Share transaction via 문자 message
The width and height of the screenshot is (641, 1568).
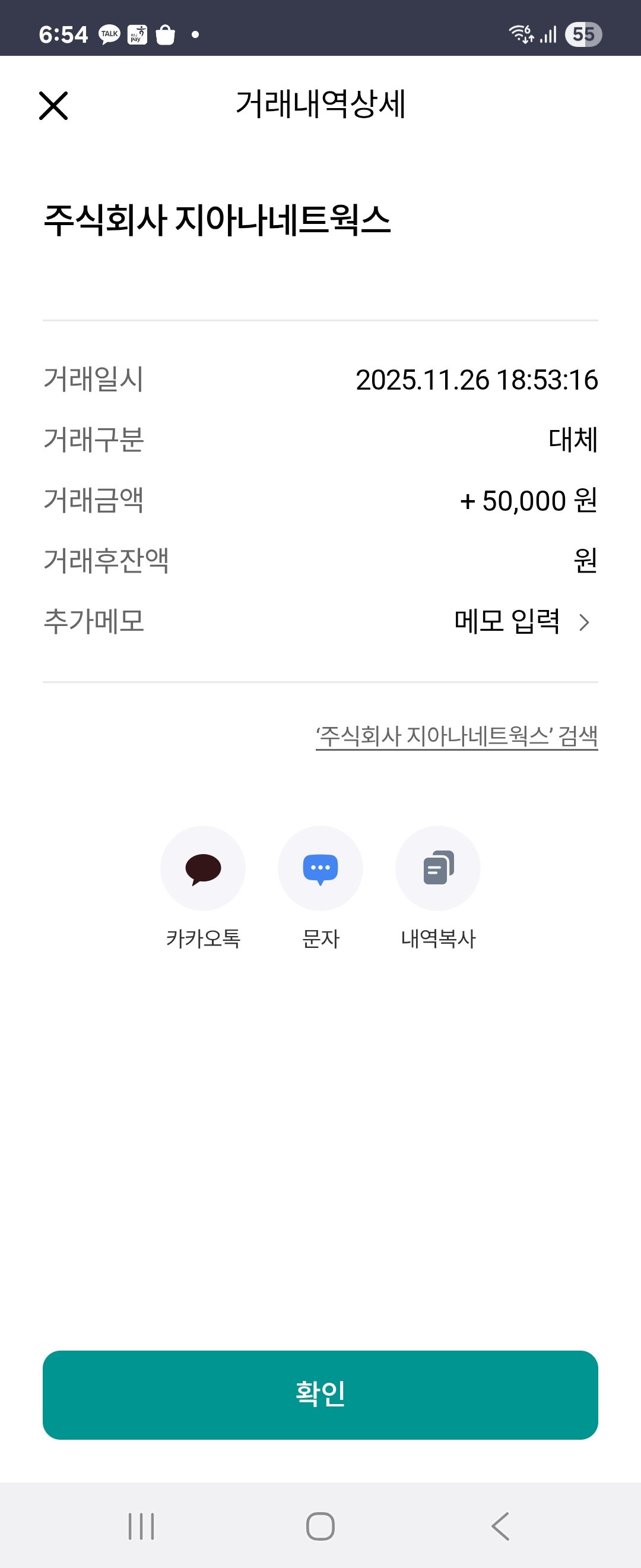pos(320,868)
